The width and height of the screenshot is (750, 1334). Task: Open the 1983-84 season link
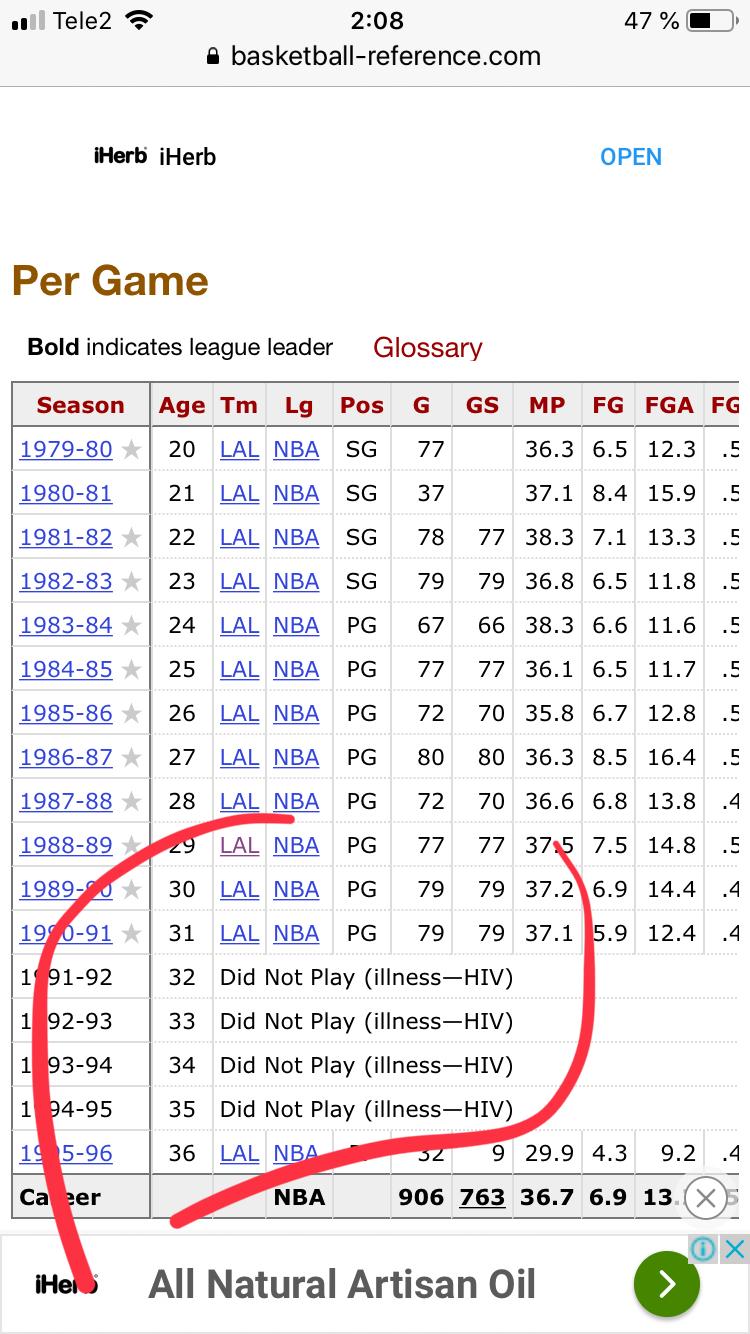click(66, 625)
